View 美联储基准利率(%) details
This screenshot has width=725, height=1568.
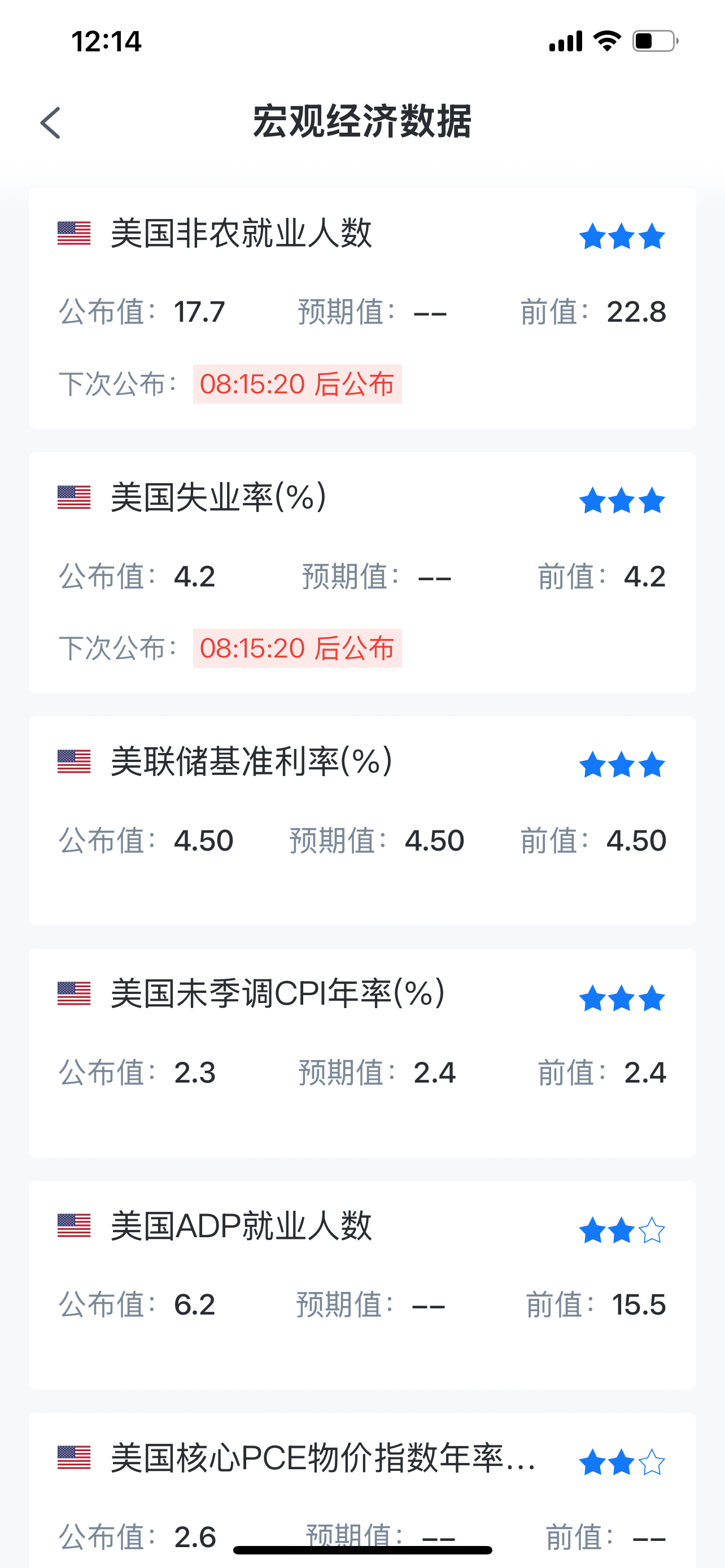tap(362, 821)
